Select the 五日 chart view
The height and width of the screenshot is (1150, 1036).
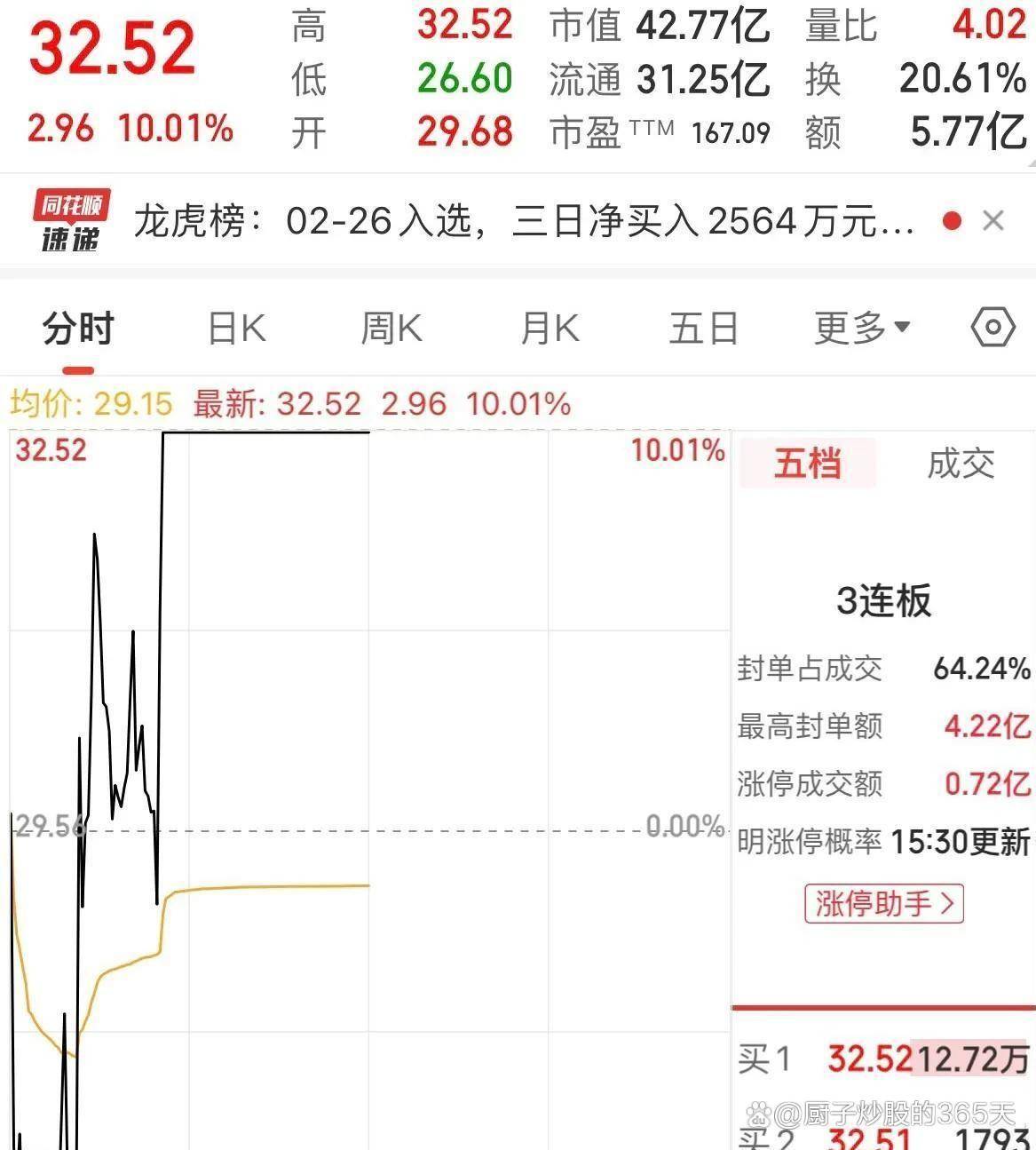click(x=703, y=327)
